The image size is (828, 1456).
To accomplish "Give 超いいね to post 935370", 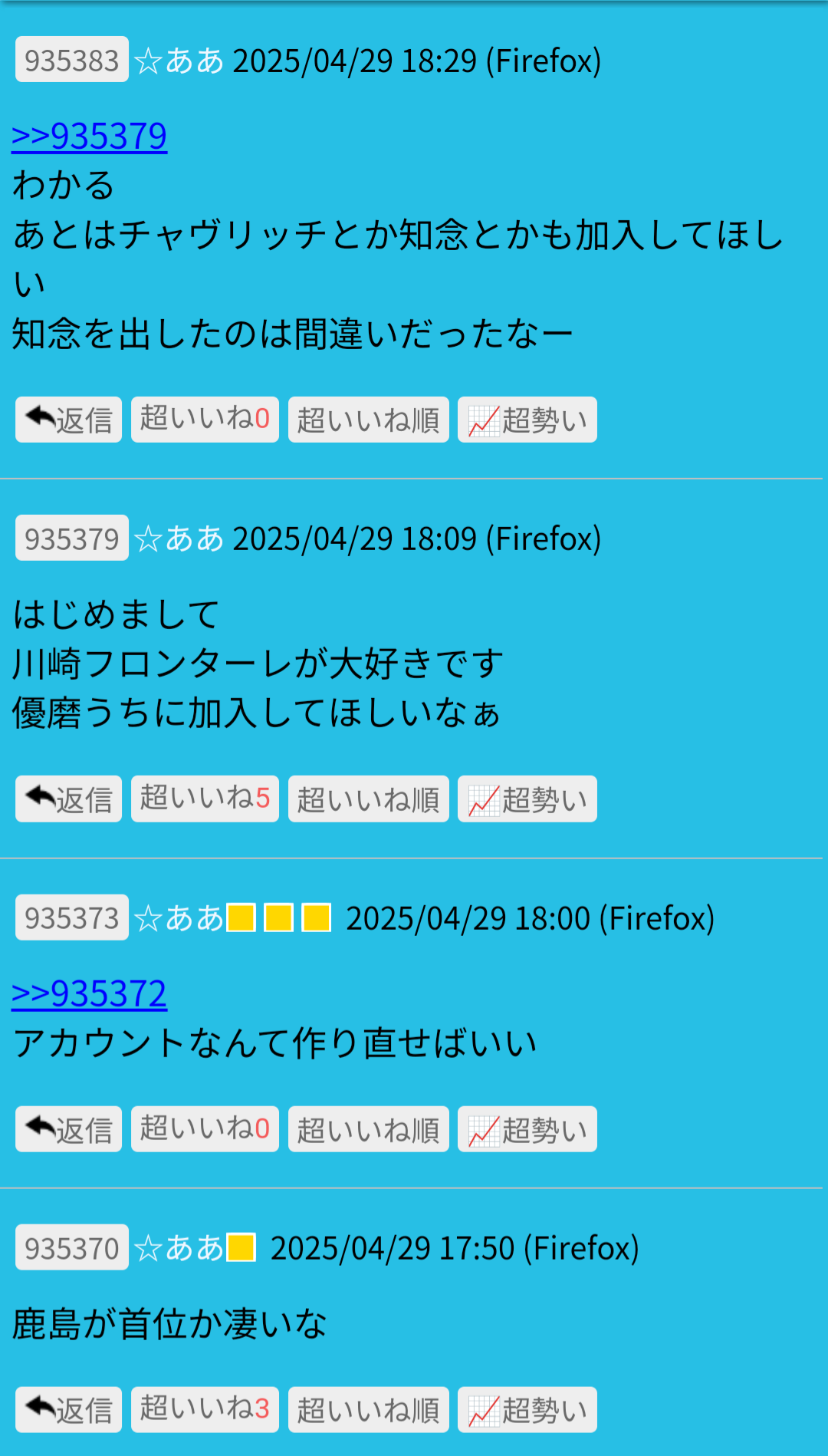I will click(x=205, y=1410).
